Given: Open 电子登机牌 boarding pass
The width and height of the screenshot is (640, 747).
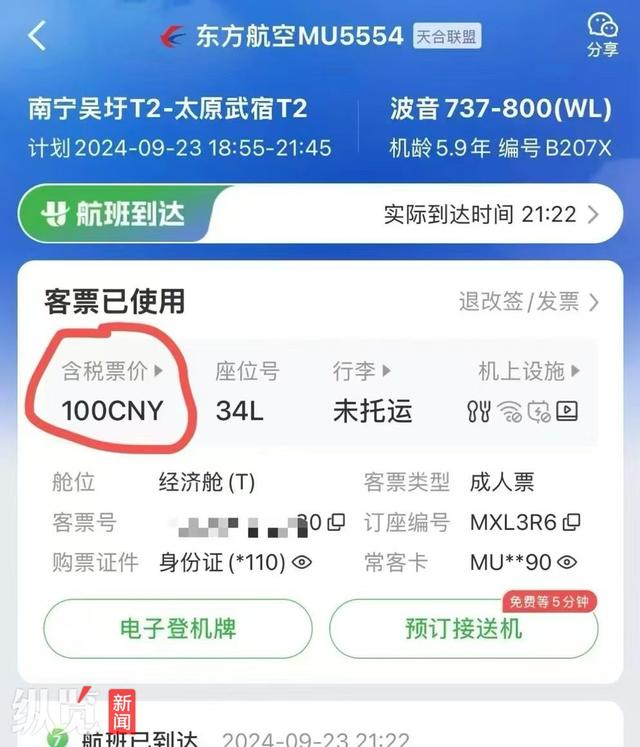Looking at the screenshot, I should coord(178,628).
